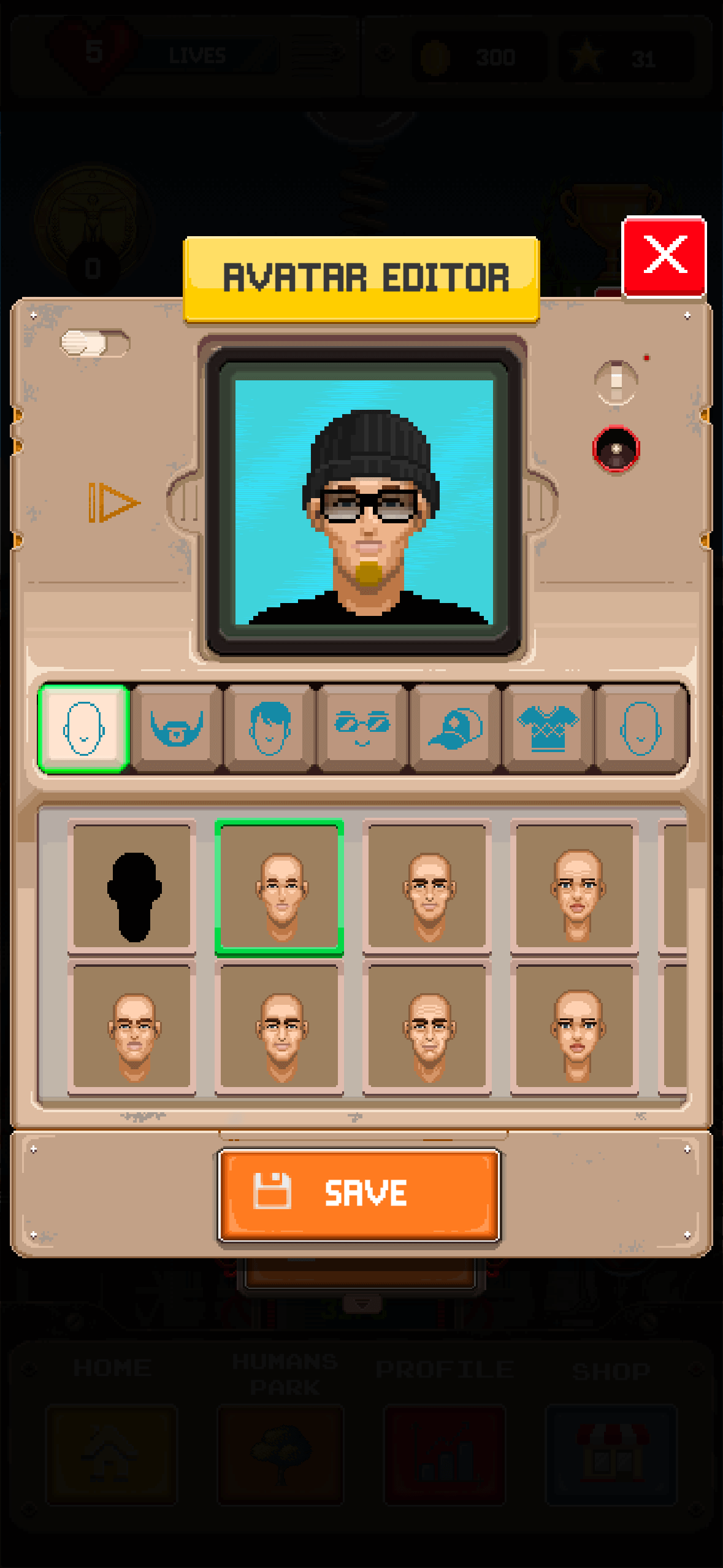The height and width of the screenshot is (1568, 723).
Task: Open the glasses category
Action: (360, 730)
